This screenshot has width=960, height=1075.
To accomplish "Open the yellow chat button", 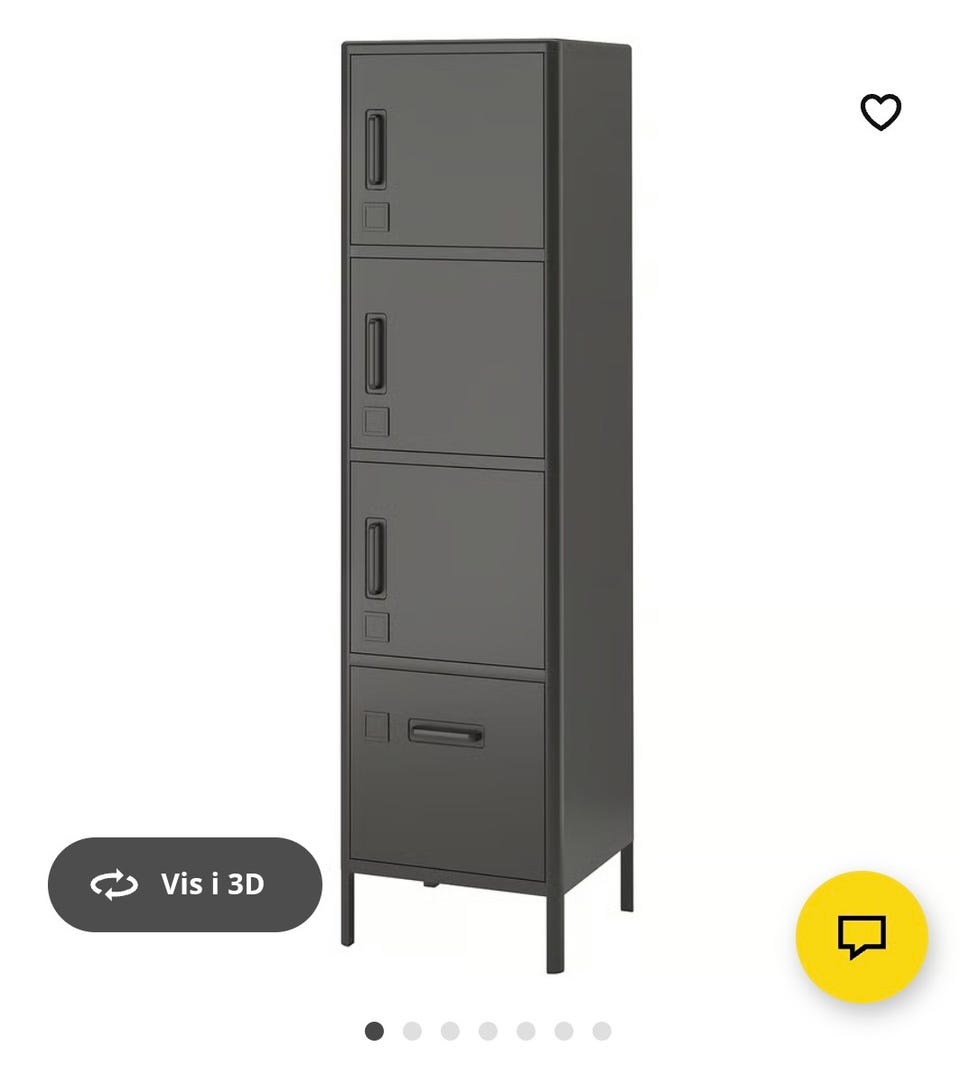I will click(x=861, y=937).
